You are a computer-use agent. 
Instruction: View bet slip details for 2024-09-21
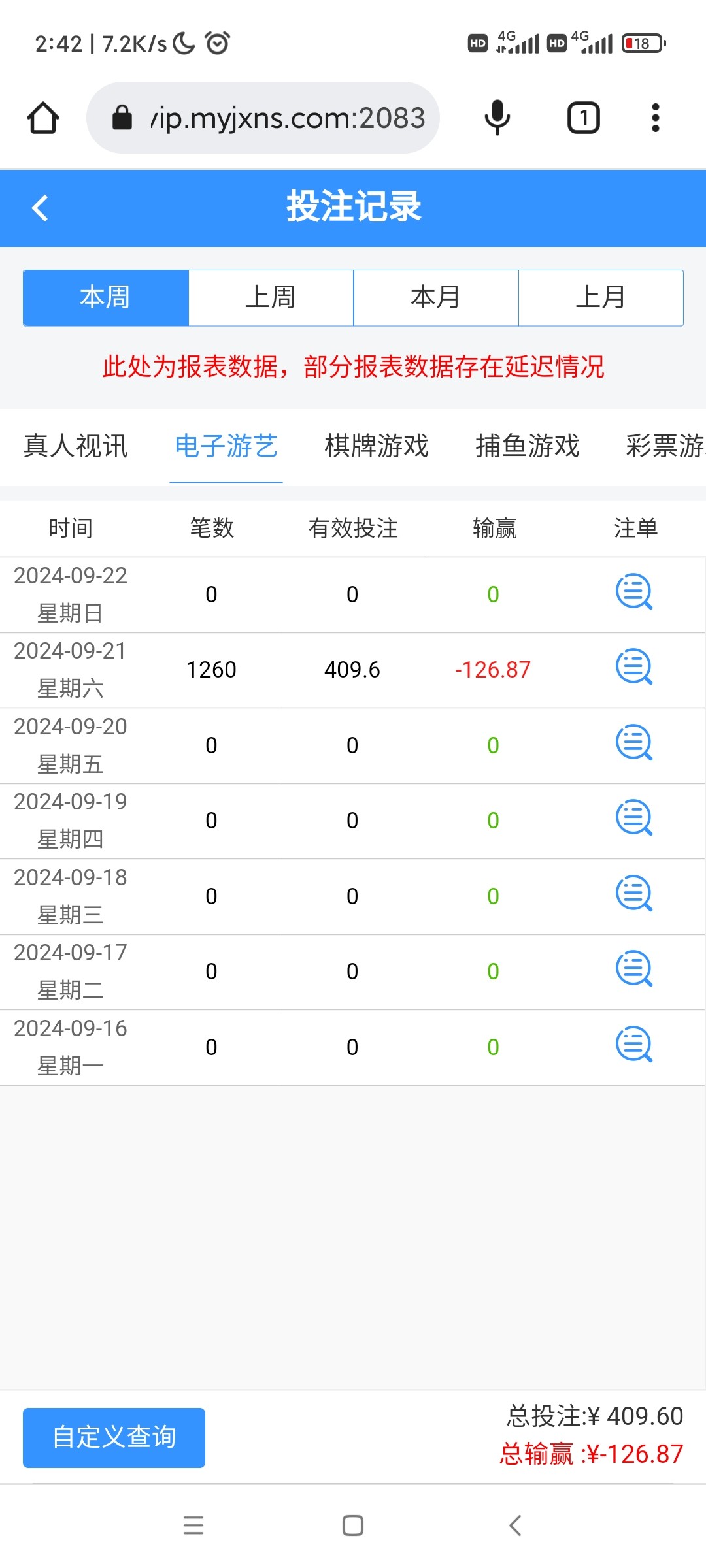tap(634, 667)
